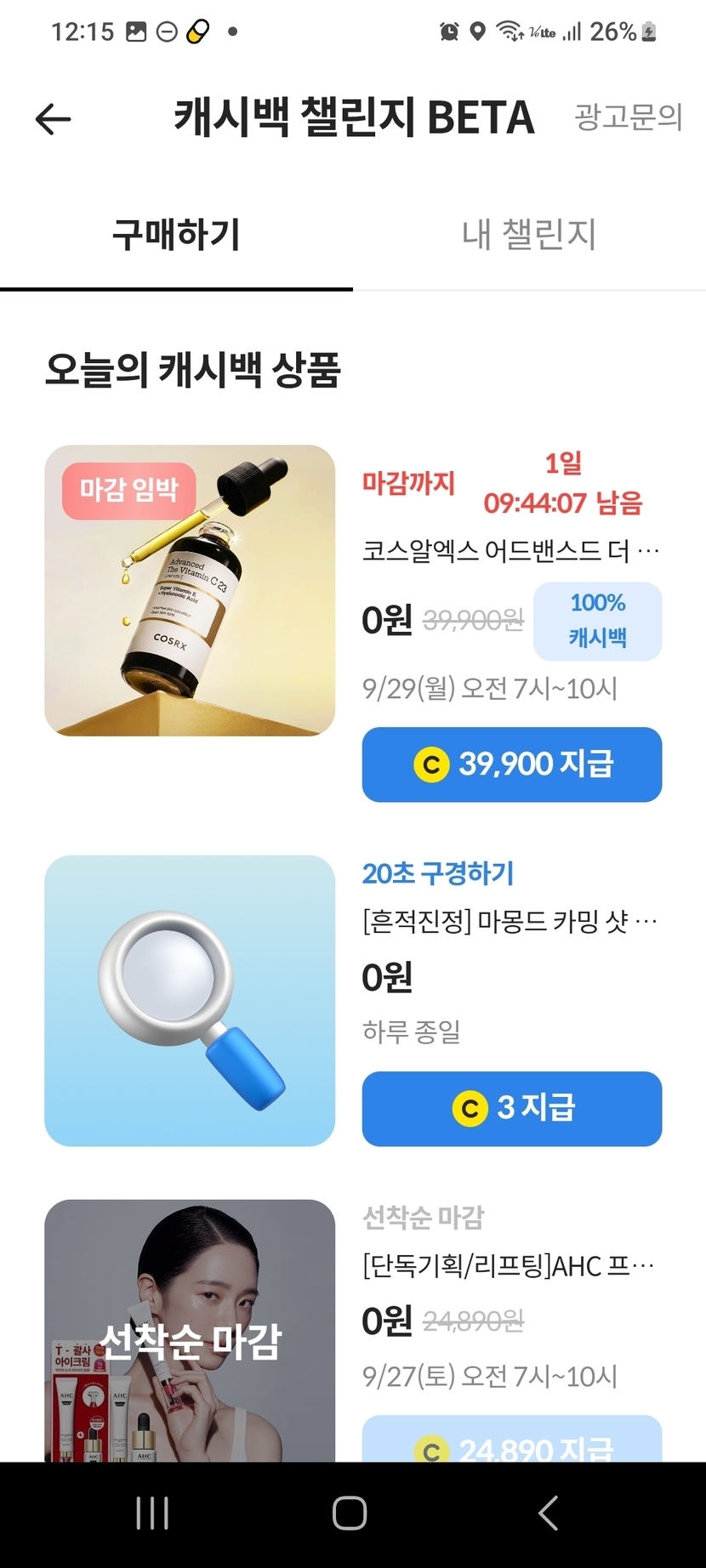The width and height of the screenshot is (706, 1568).
Task: Claim the 3 지급 reward button
Action: [x=512, y=1108]
